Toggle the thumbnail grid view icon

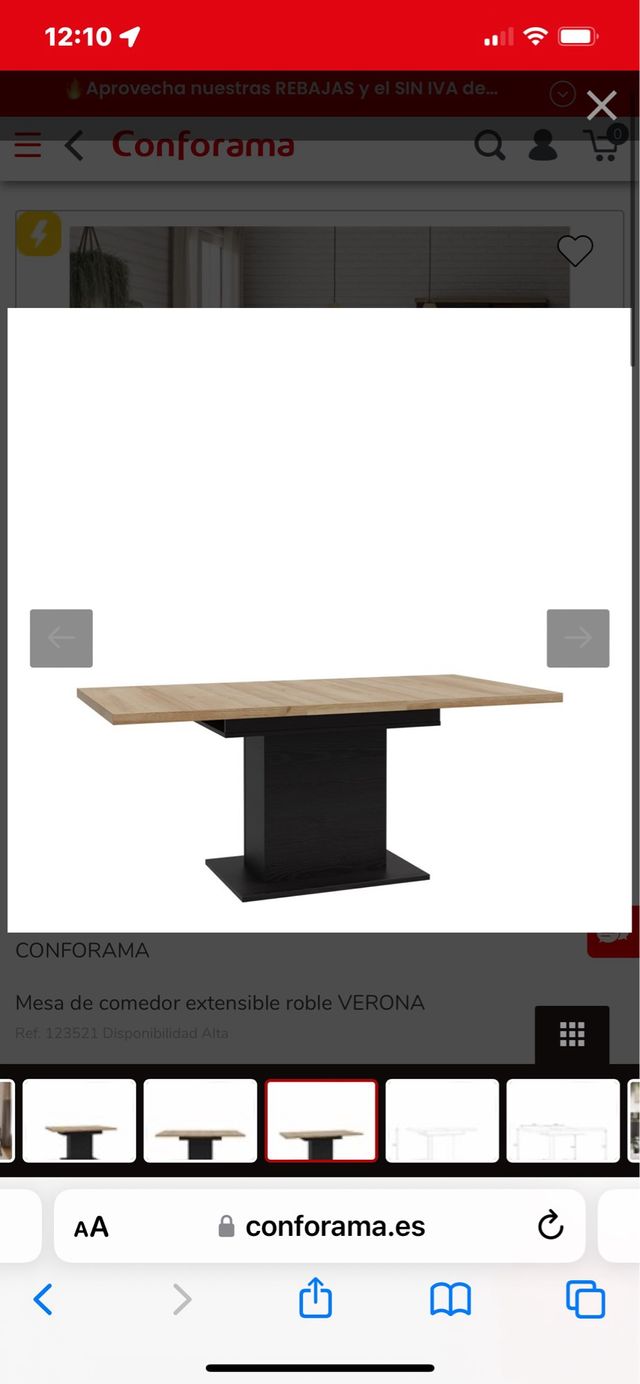point(572,1035)
